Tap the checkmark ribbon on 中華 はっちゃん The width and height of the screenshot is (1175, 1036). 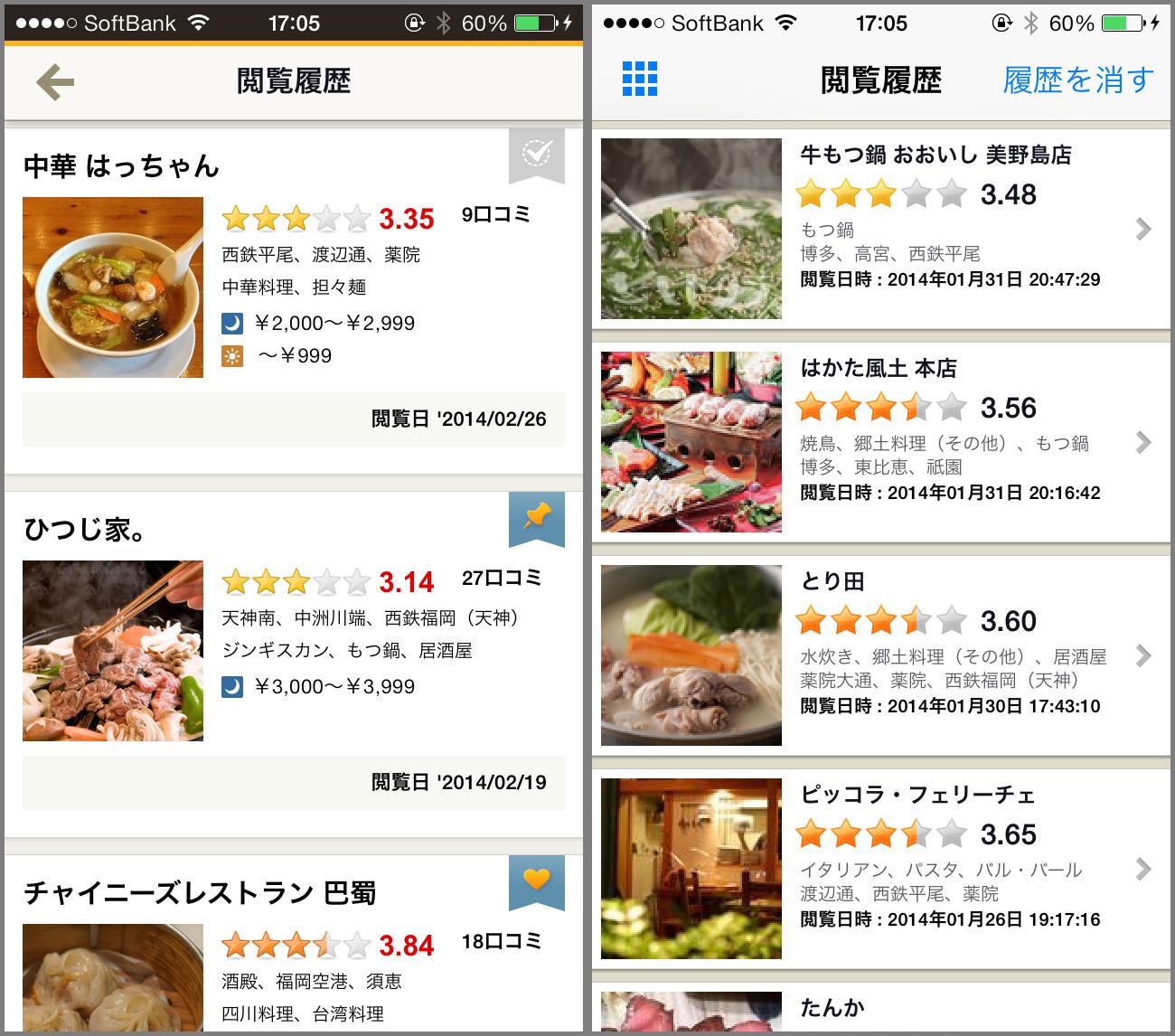(x=537, y=154)
